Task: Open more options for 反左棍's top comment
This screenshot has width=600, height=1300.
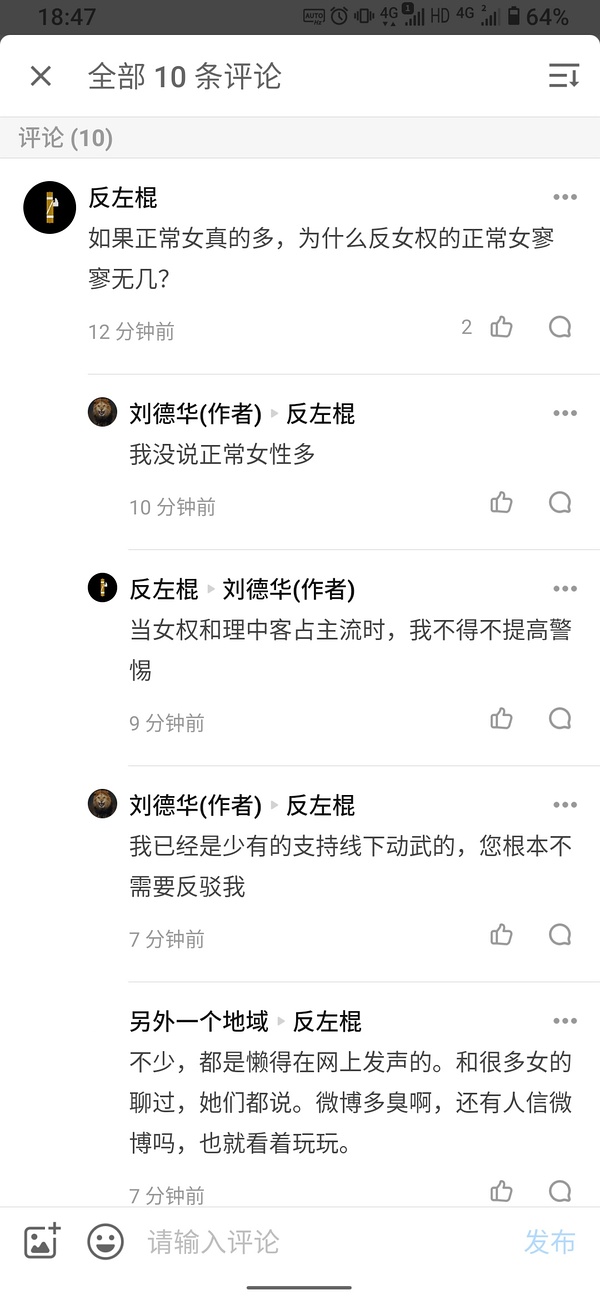Action: pyautogui.click(x=565, y=197)
